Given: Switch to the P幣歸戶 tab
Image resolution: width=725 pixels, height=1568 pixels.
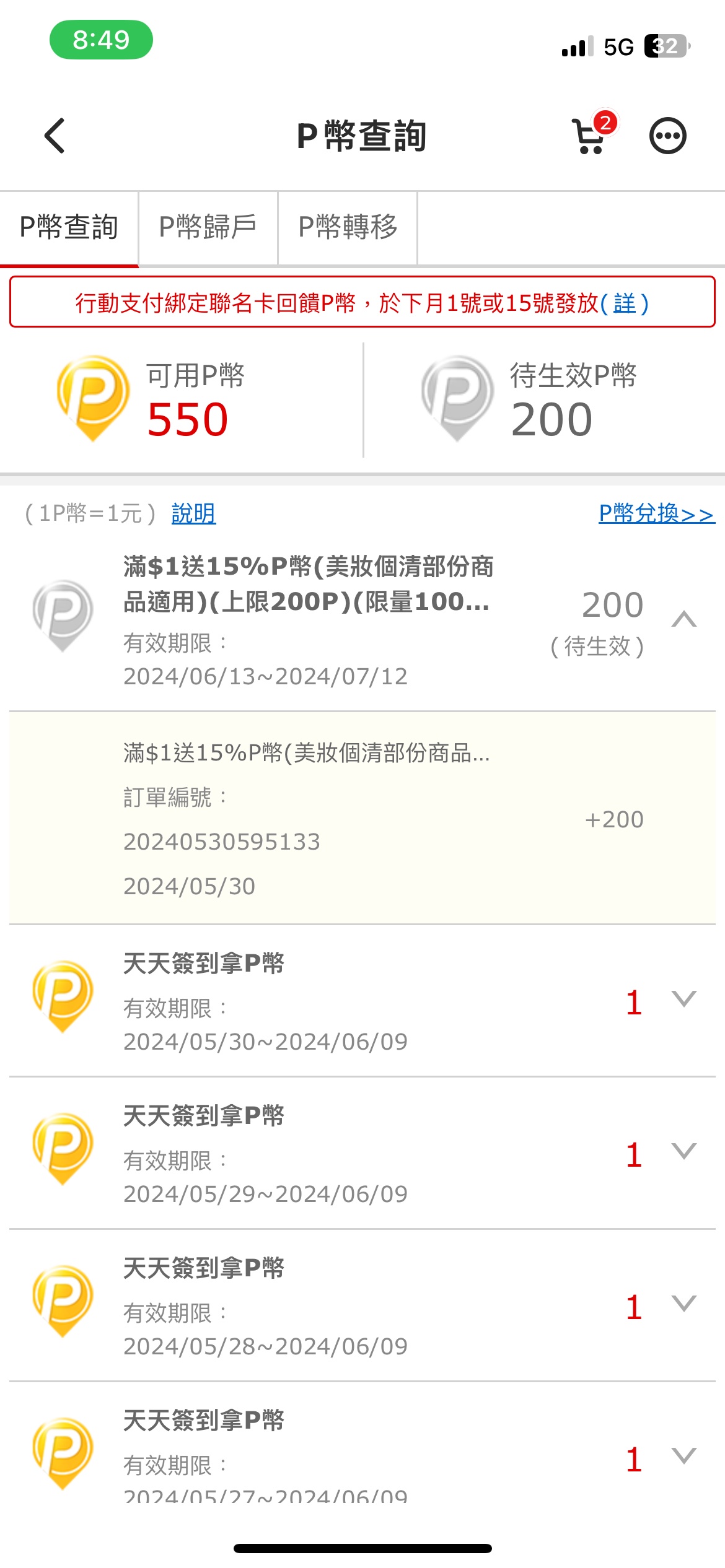Looking at the screenshot, I should [208, 227].
